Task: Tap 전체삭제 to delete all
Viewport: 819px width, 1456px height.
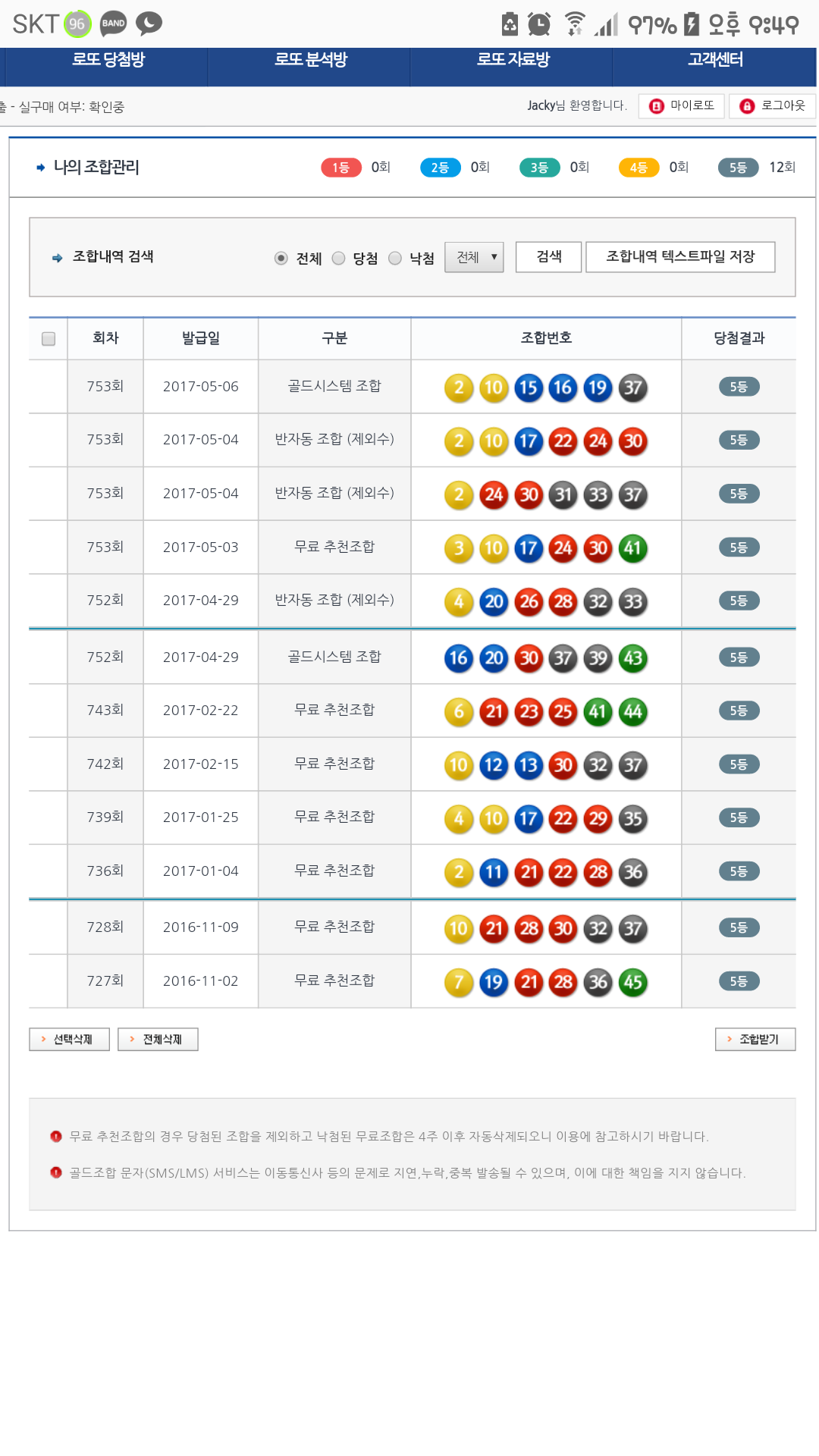Action: click(158, 1039)
